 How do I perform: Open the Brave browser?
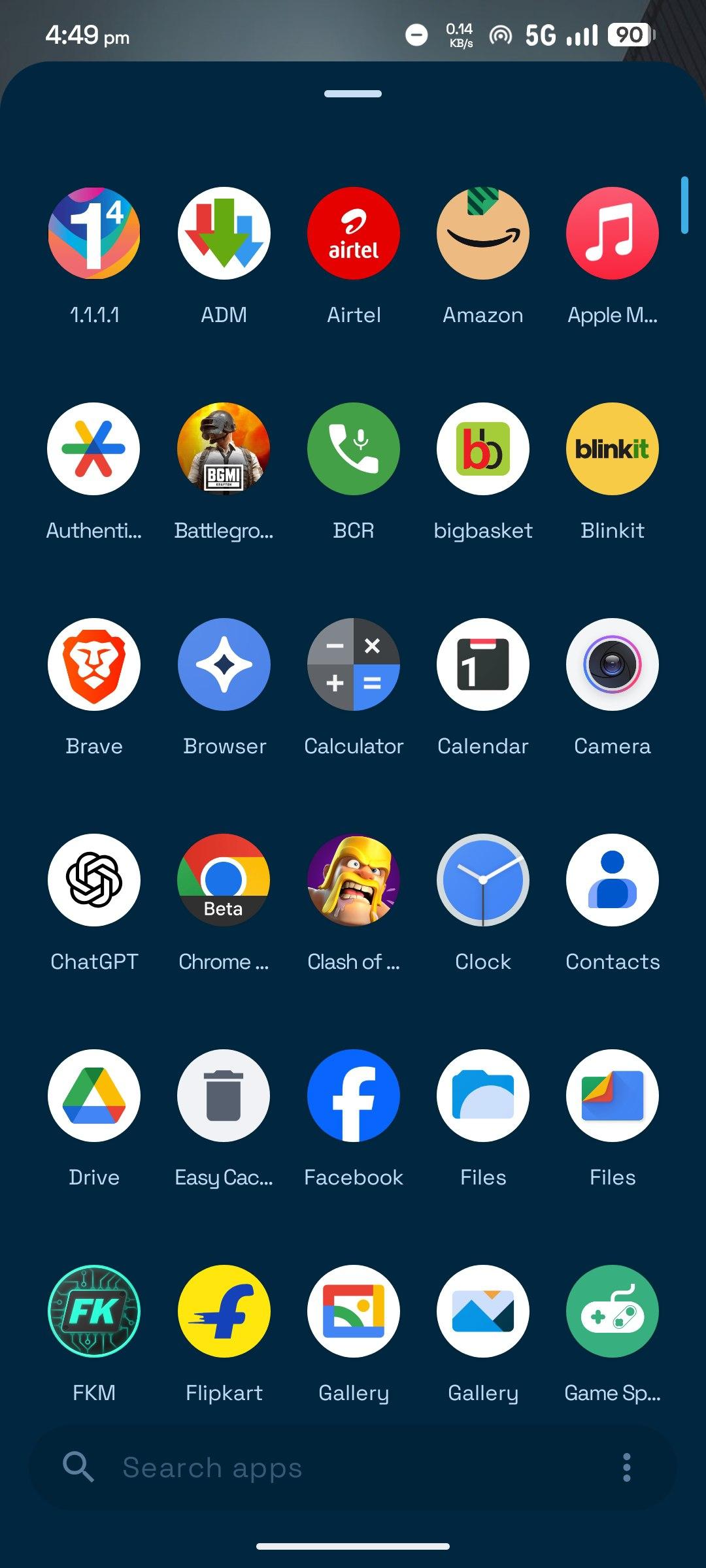click(x=94, y=664)
